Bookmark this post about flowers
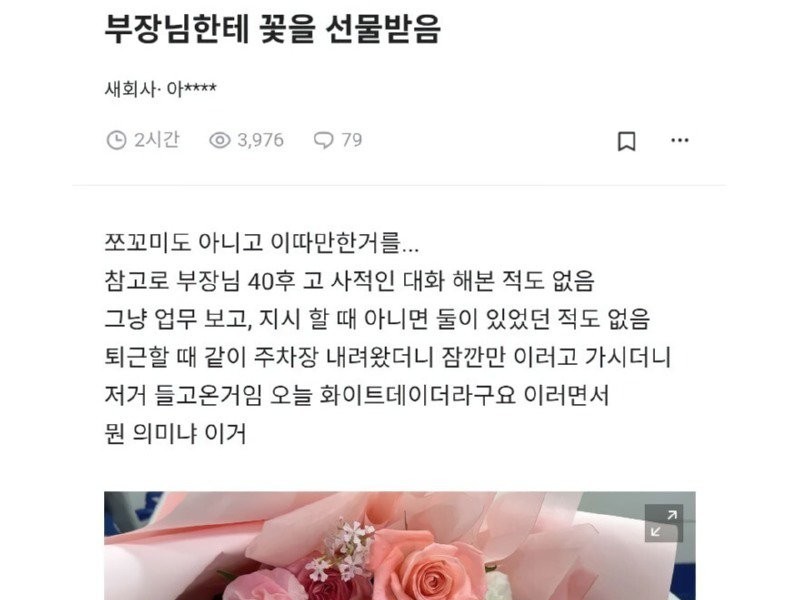800x600 pixels. click(x=626, y=141)
